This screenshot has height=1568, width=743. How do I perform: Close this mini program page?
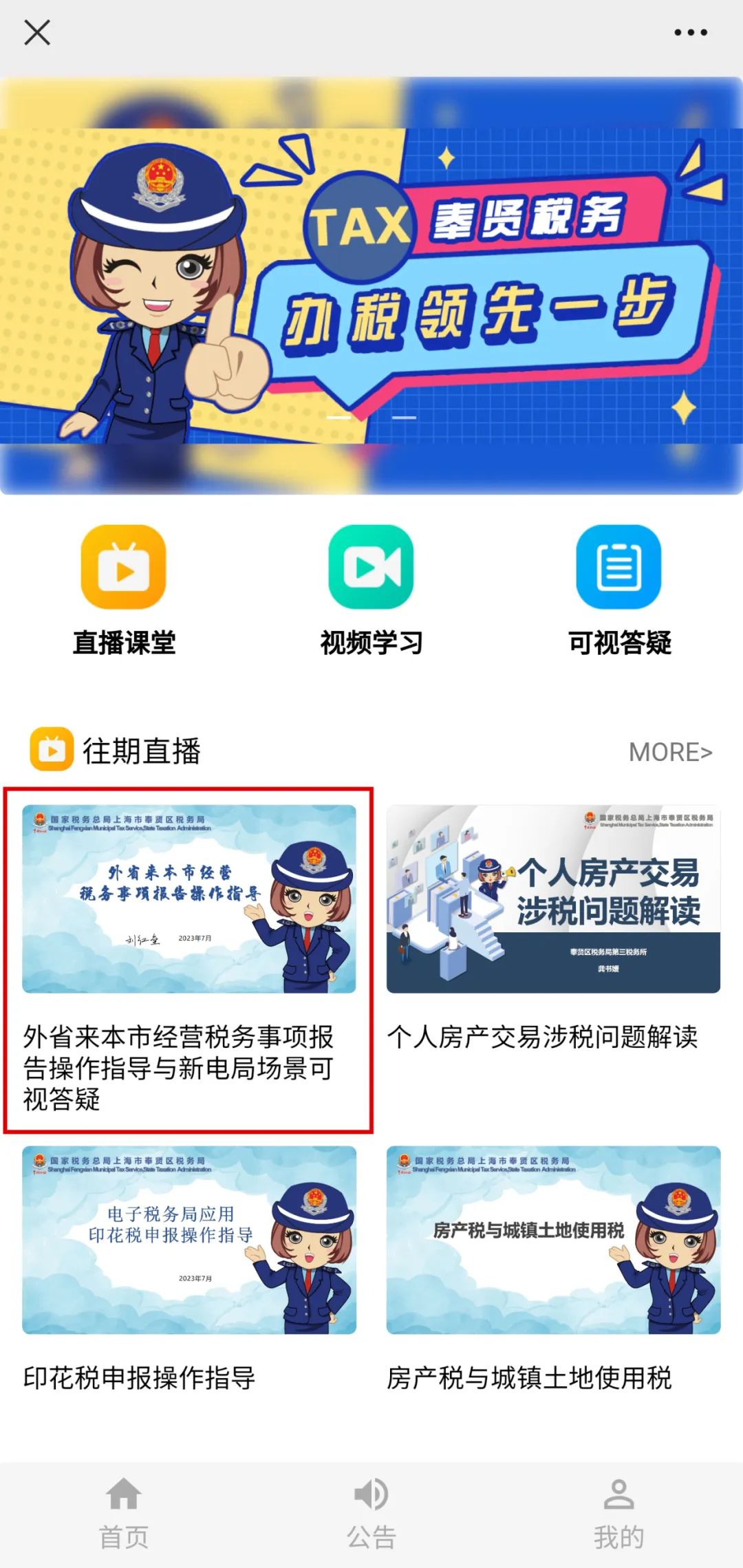click(37, 32)
